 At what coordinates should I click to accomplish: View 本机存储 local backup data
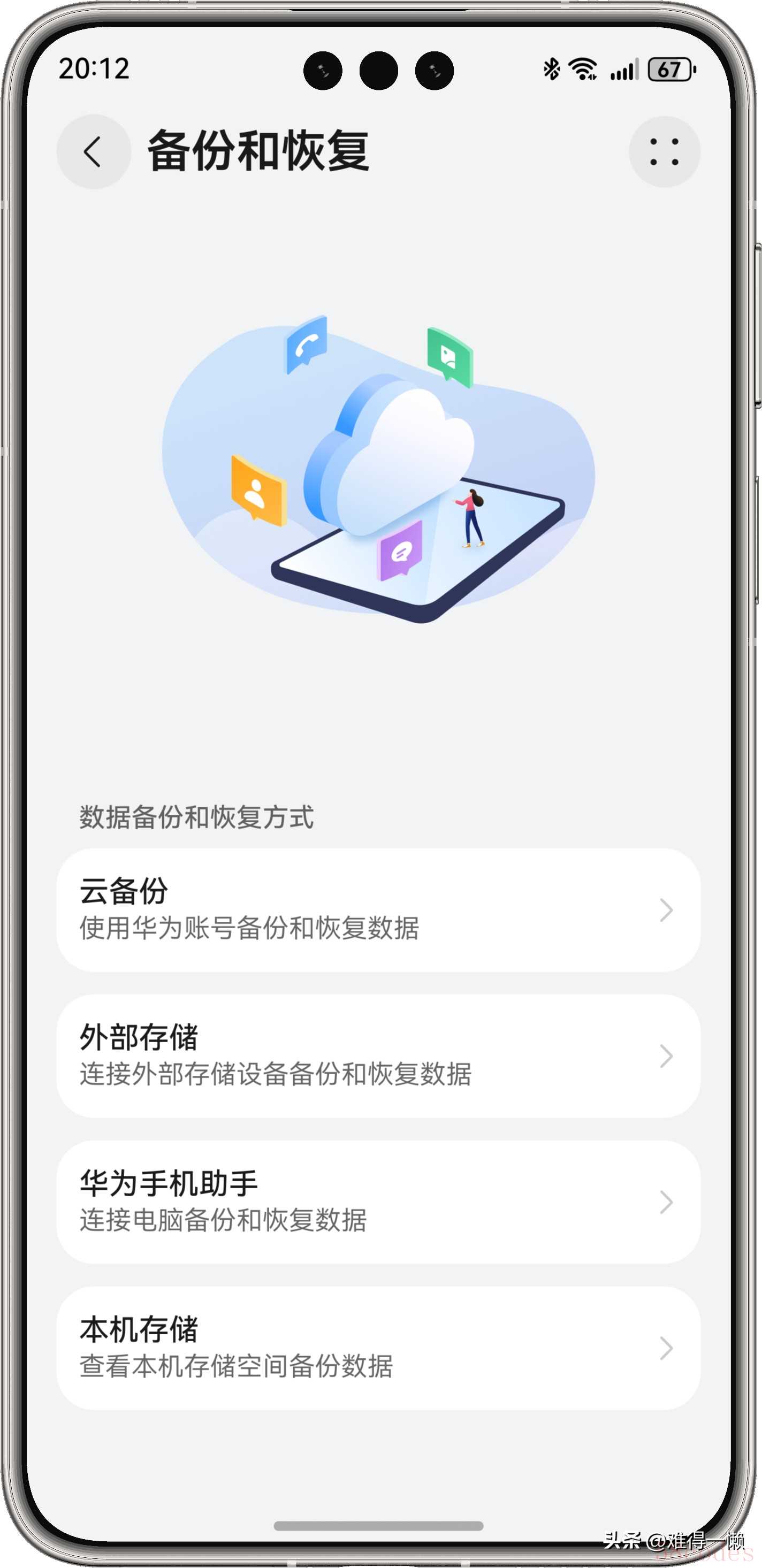click(x=378, y=1348)
